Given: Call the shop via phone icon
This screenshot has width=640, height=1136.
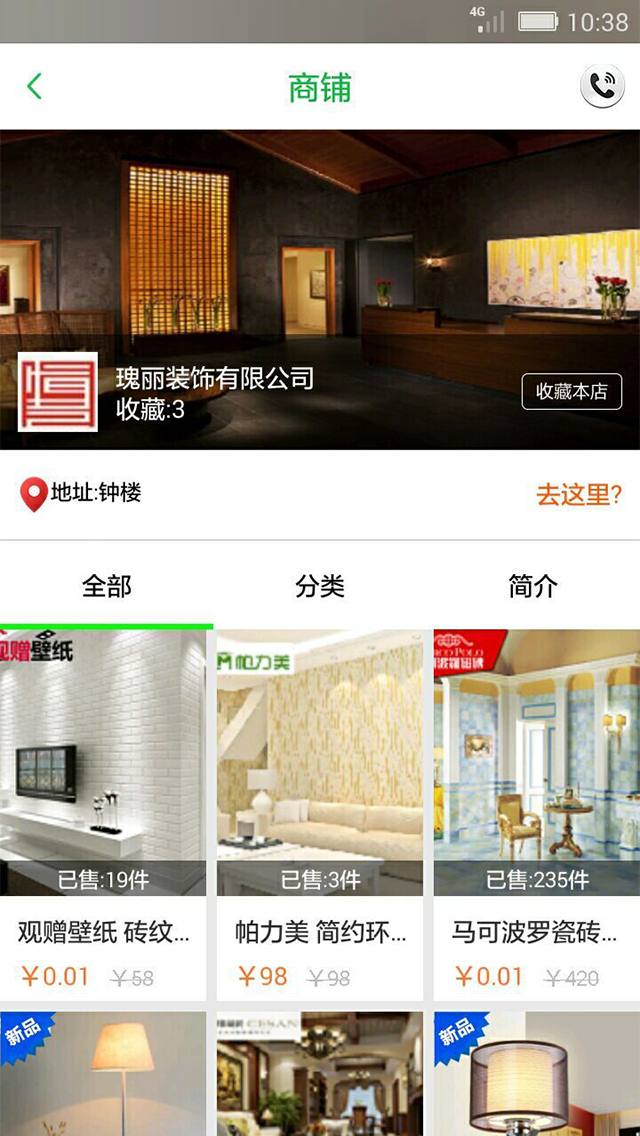Looking at the screenshot, I should point(602,87).
